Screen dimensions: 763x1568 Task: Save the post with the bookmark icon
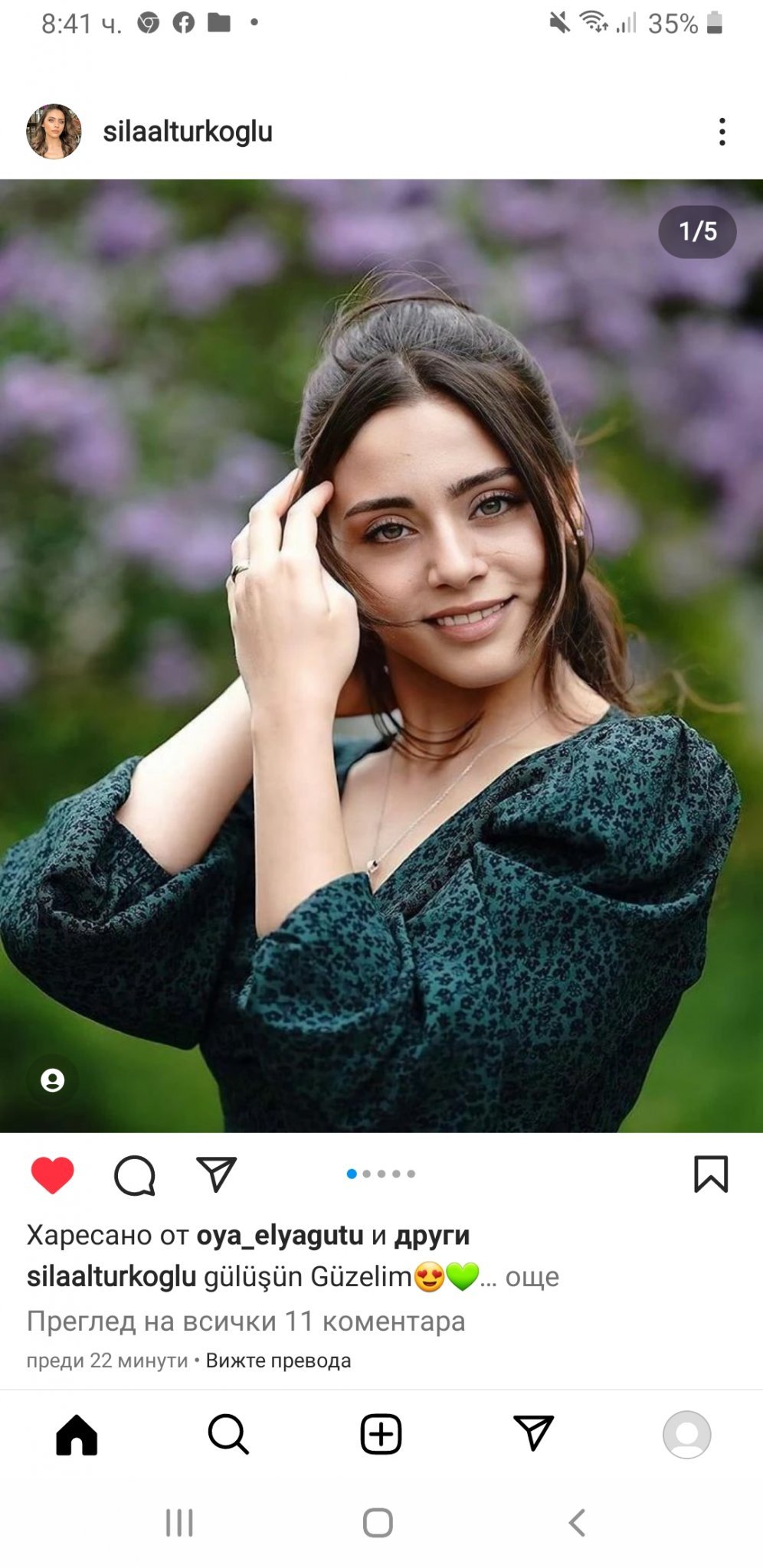point(710,1174)
